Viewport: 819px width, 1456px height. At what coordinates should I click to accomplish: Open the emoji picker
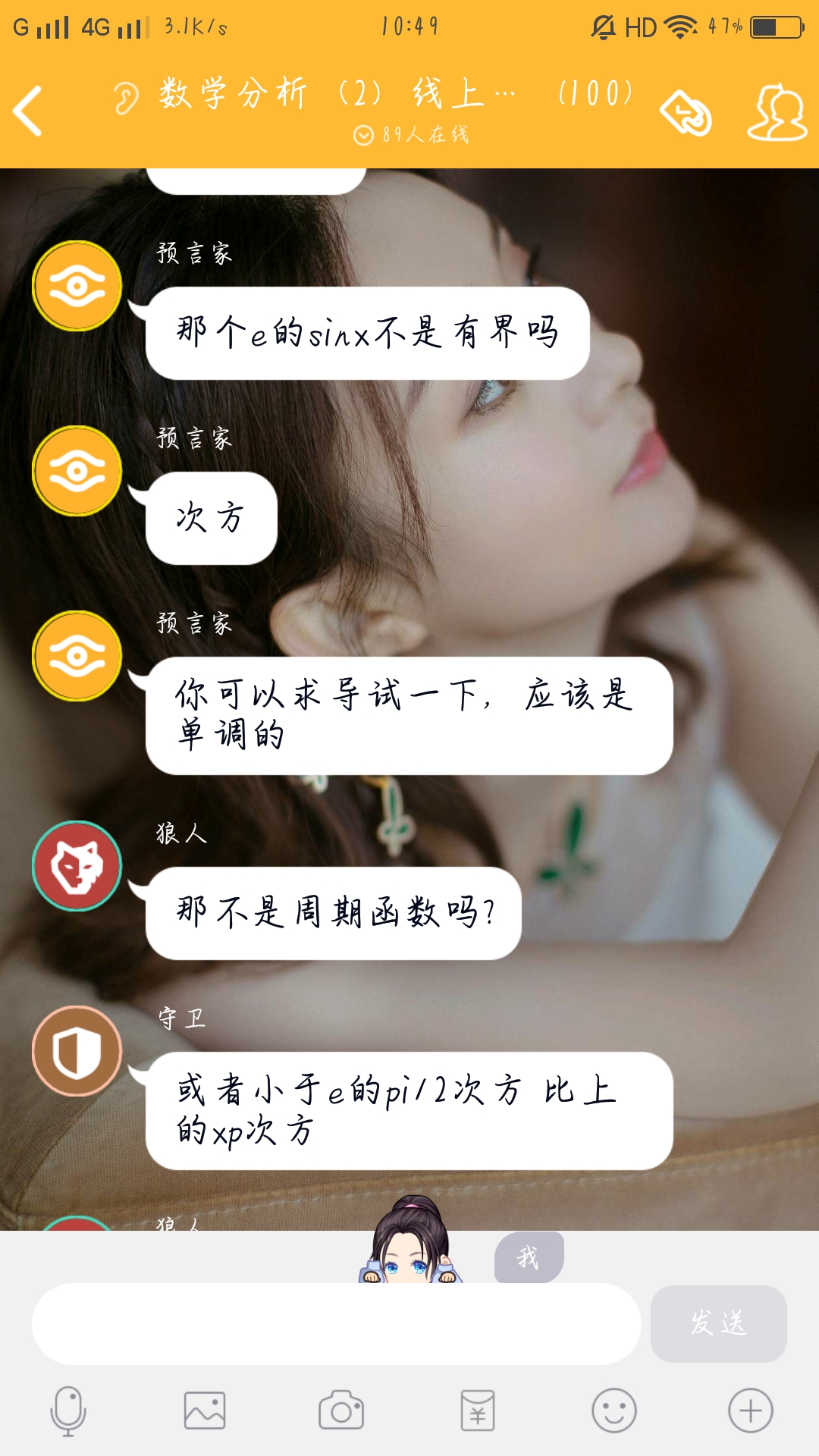[x=614, y=1411]
